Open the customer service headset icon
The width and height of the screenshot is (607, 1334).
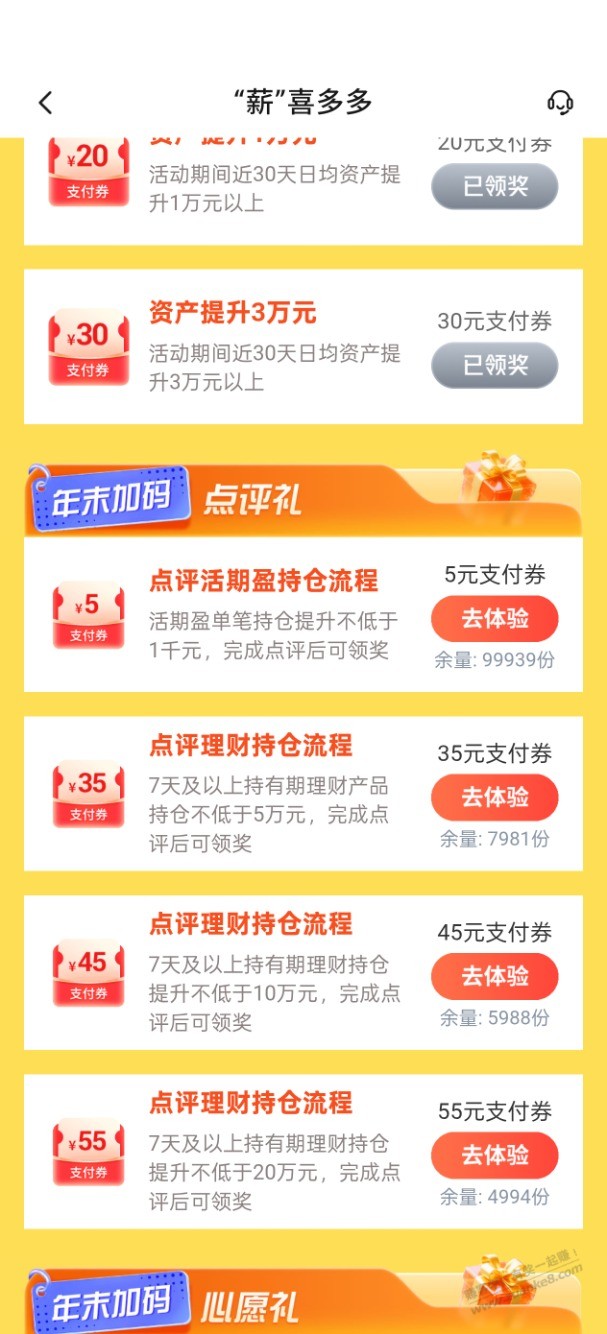click(560, 102)
